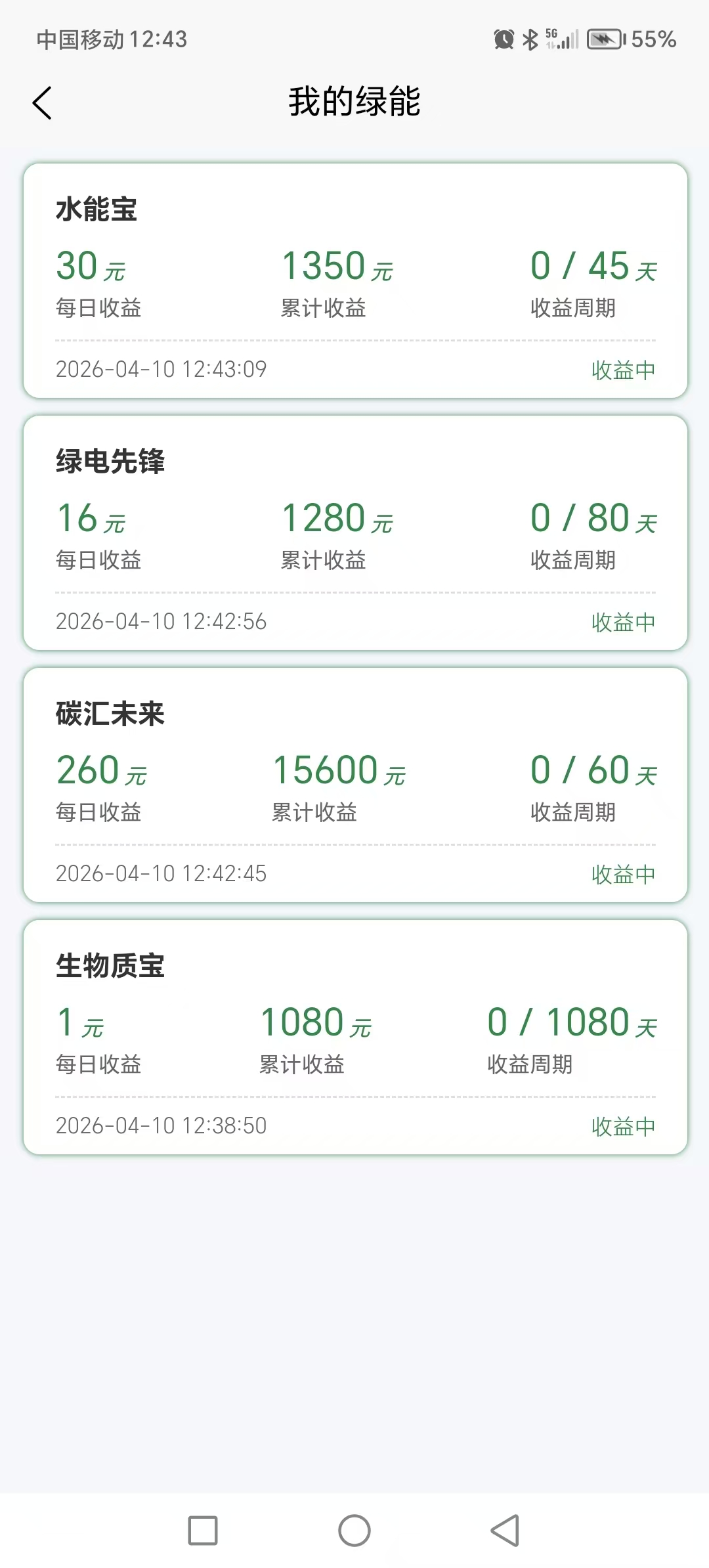This screenshot has width=709, height=1568.
Task: Click the back arrow to leave 我的绿能
Action: [x=42, y=102]
